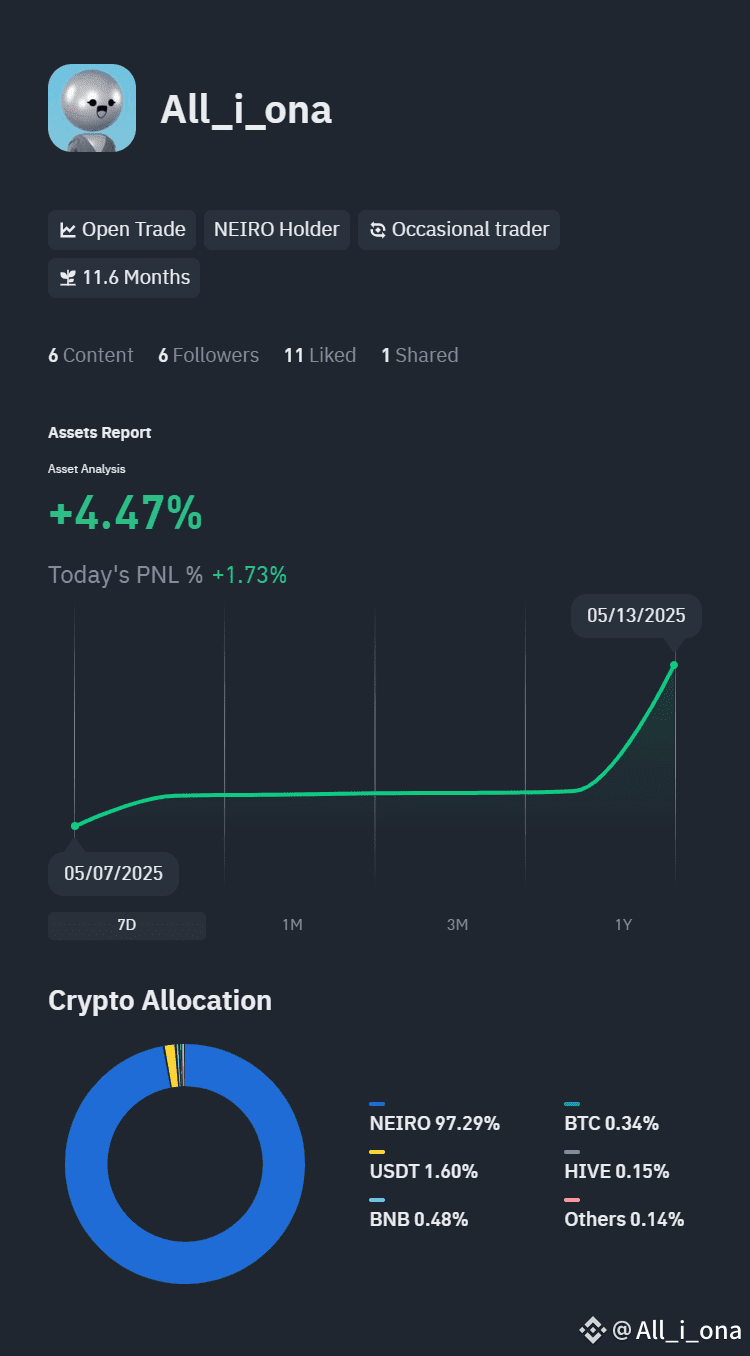Toggle the 7D range selector
This screenshot has height=1356, width=750.
[x=127, y=925]
